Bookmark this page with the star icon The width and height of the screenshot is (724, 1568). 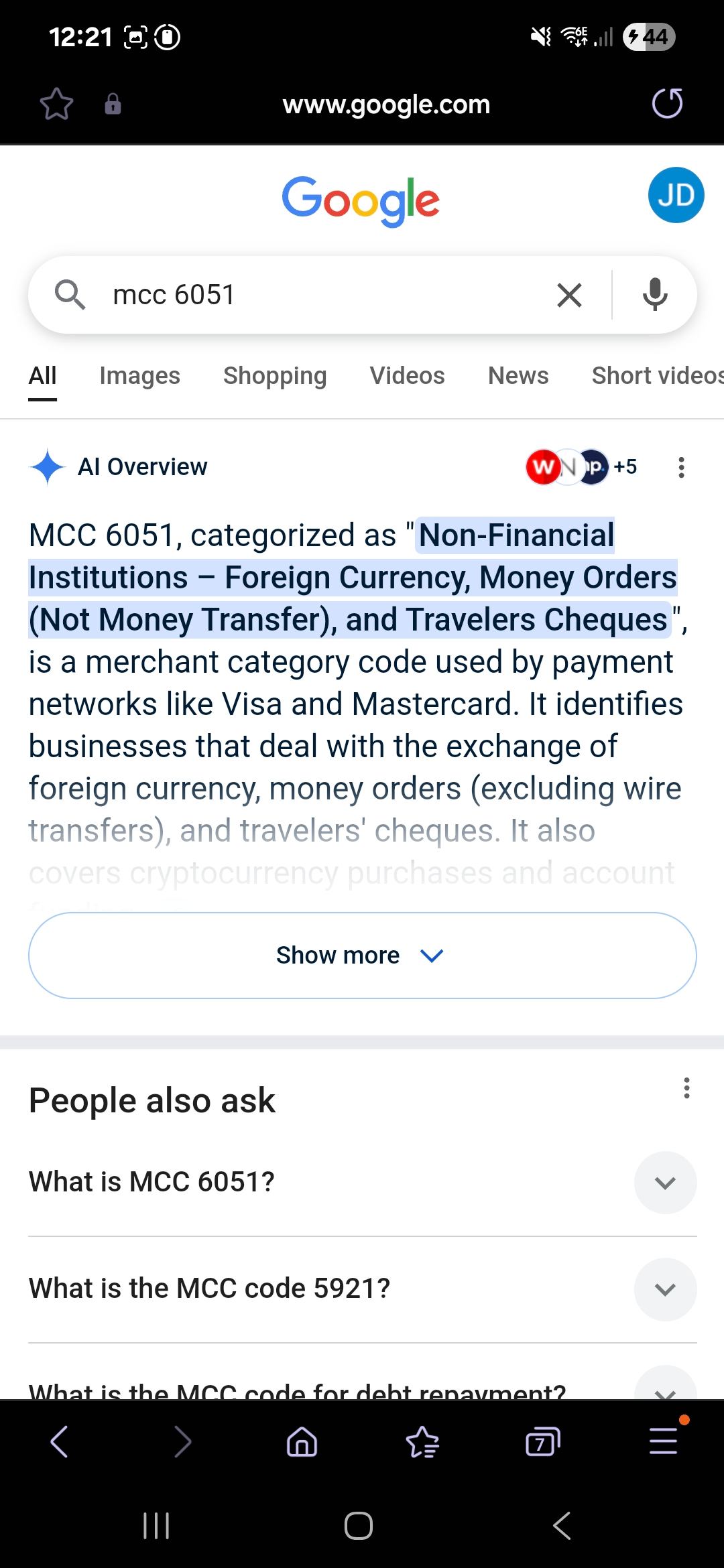tap(56, 104)
